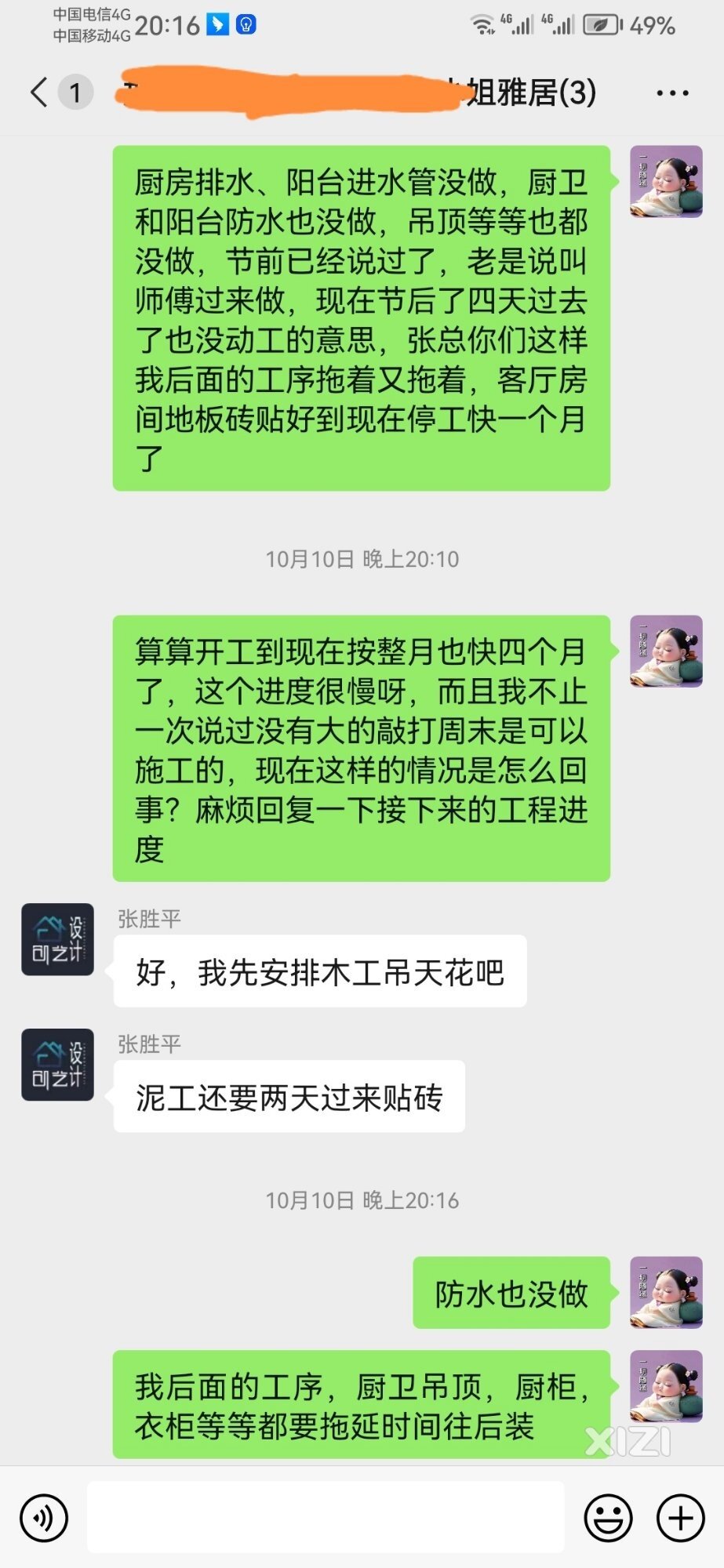Open my avatar beside the 厨房排水 message
Image resolution: width=724 pixels, height=1568 pixels.
[x=666, y=181]
